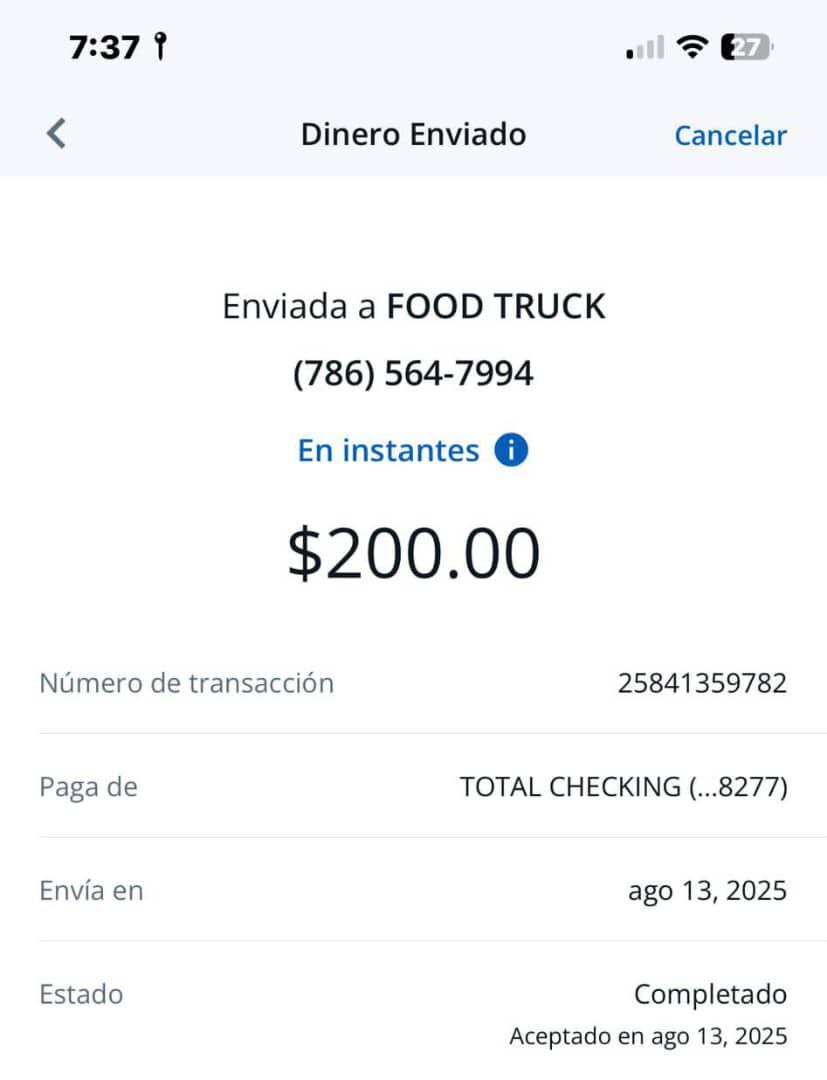827x1080 pixels.
Task: Open the info icon beside En instantes
Action: coord(510,450)
